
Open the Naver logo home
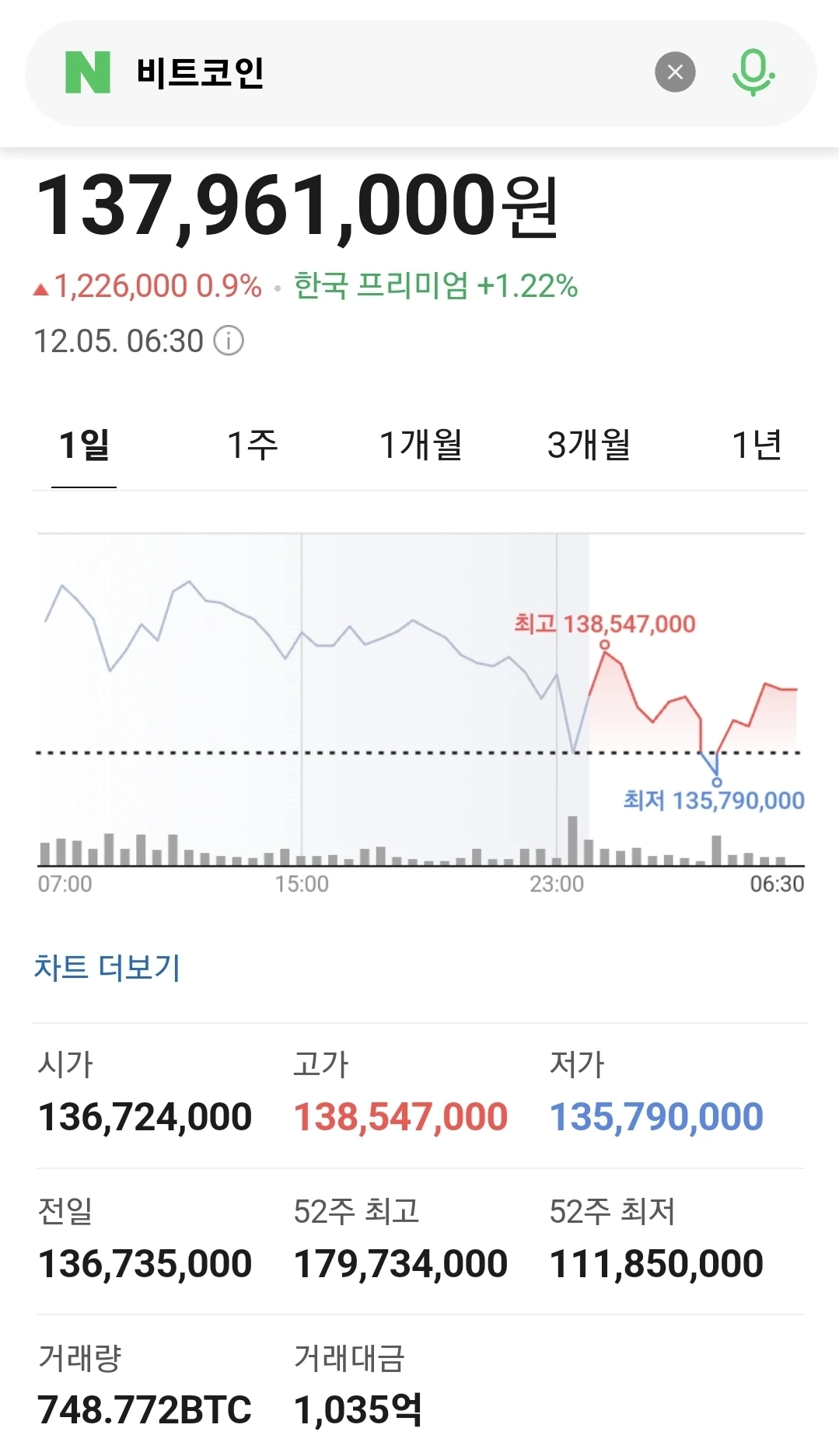[x=88, y=72]
